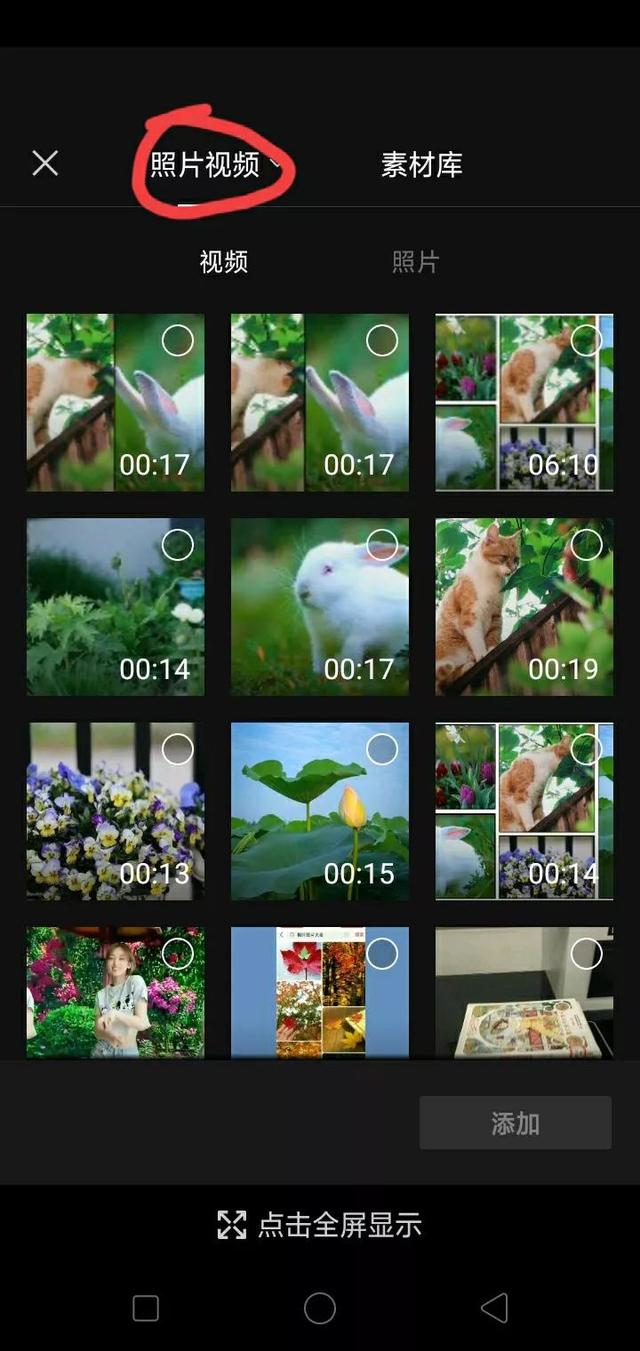Close the media picker with X
This screenshot has height=1351, width=640.
point(45,163)
